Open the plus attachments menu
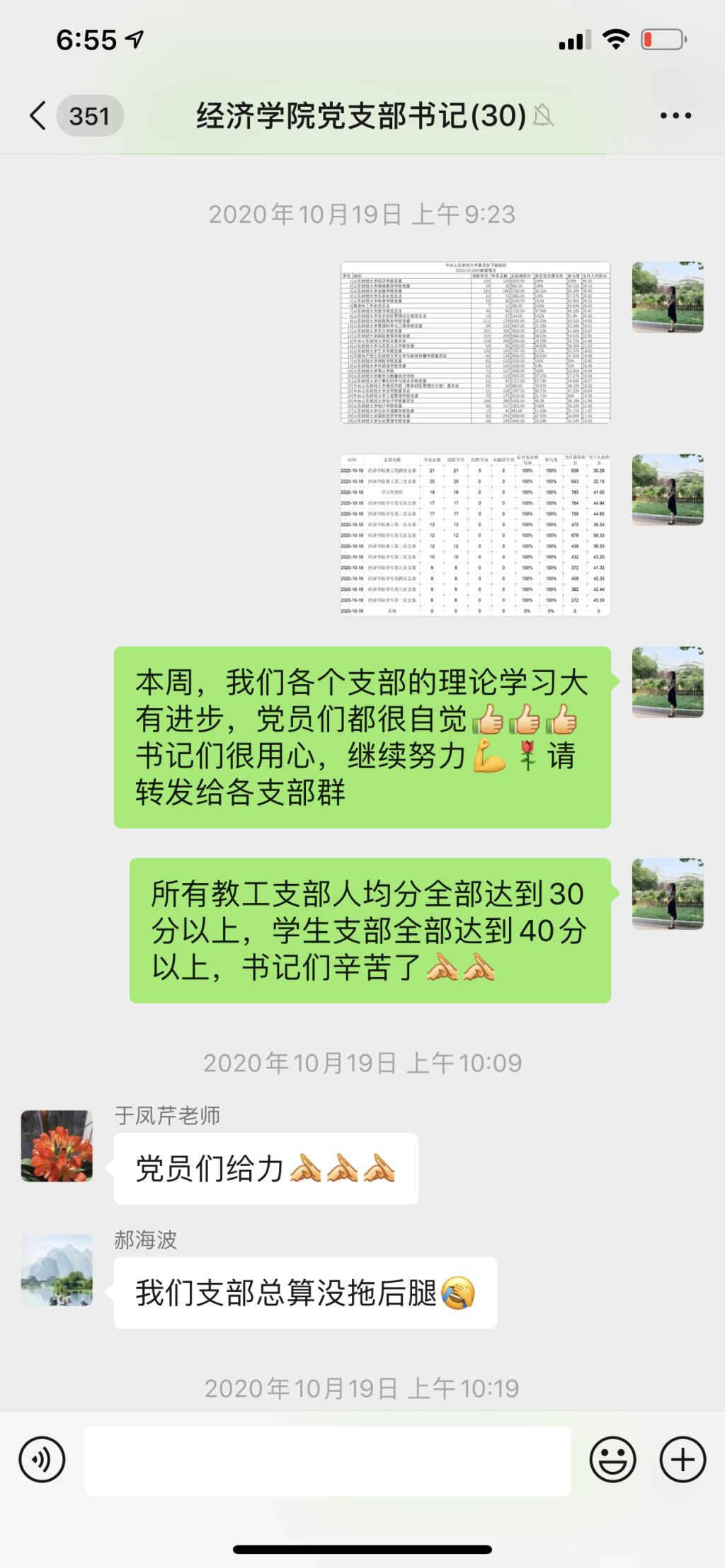 683,1459
